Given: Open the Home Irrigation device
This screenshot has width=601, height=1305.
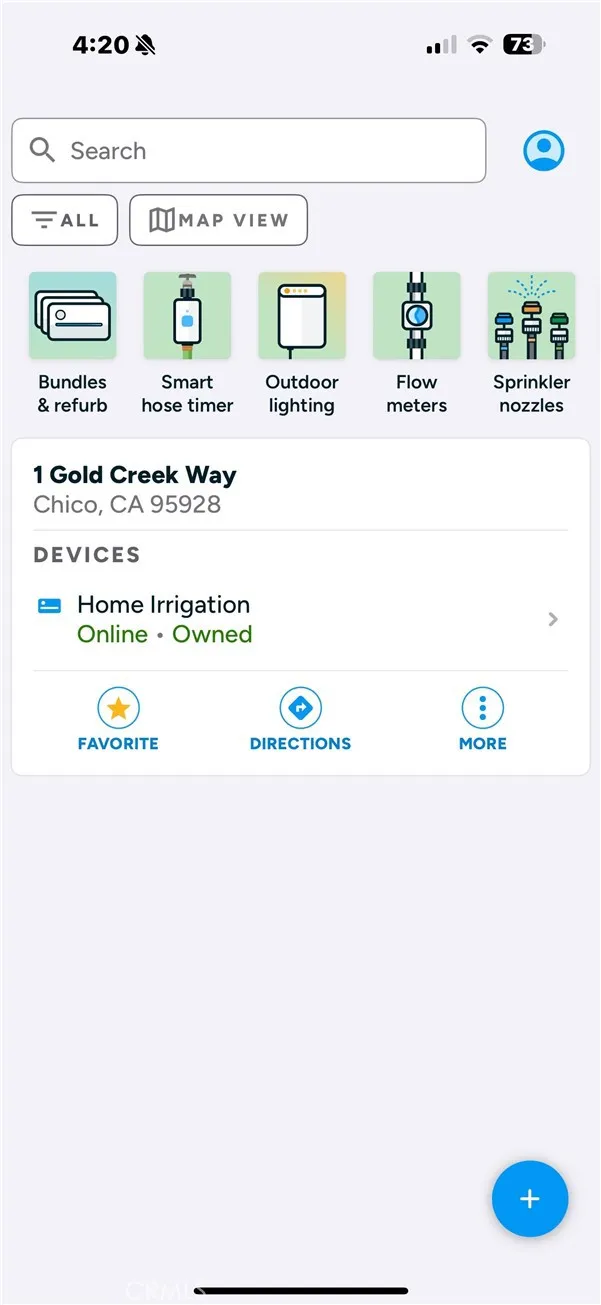Looking at the screenshot, I should click(300, 619).
